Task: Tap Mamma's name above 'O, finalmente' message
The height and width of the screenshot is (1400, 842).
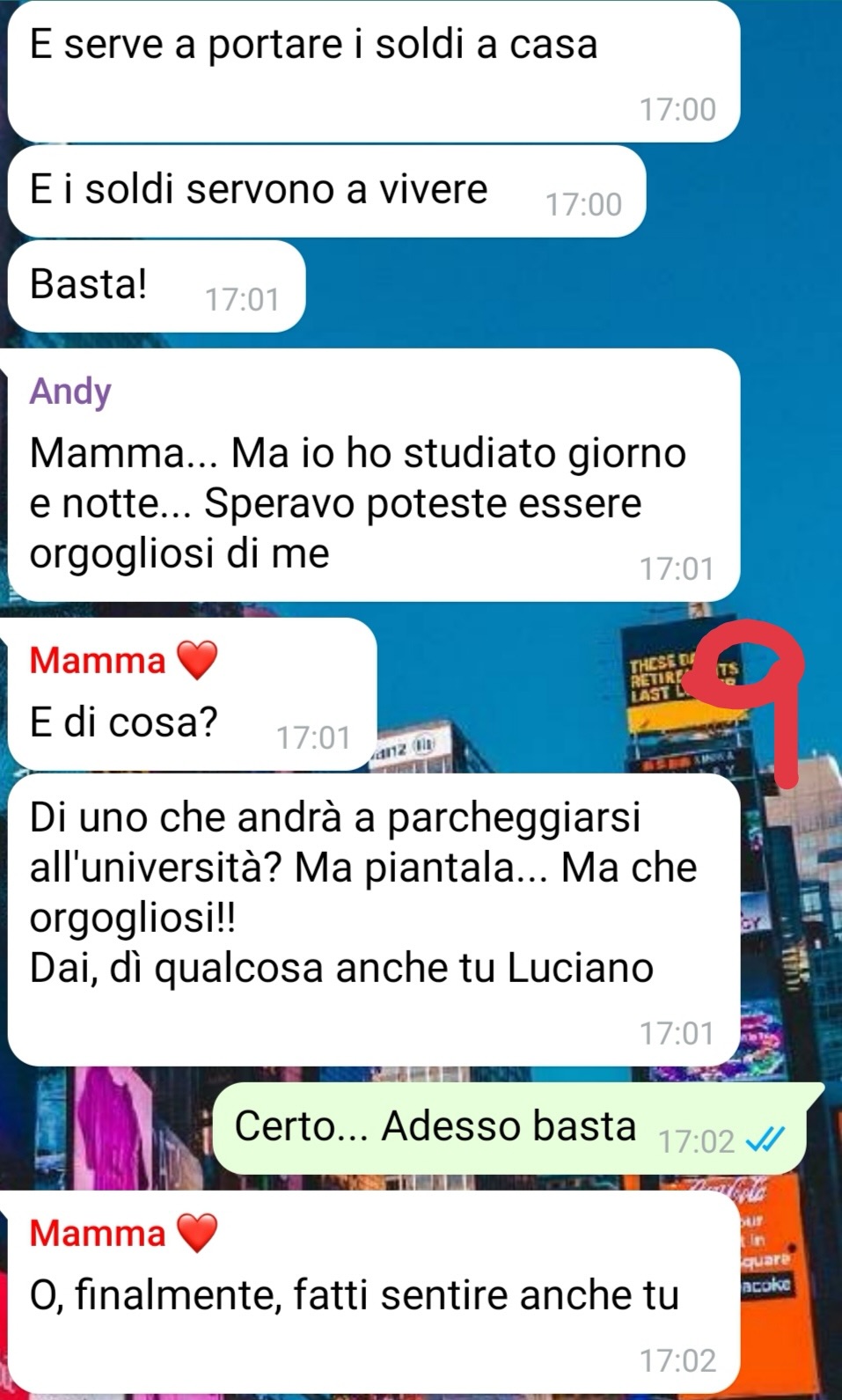Action: [98, 1233]
